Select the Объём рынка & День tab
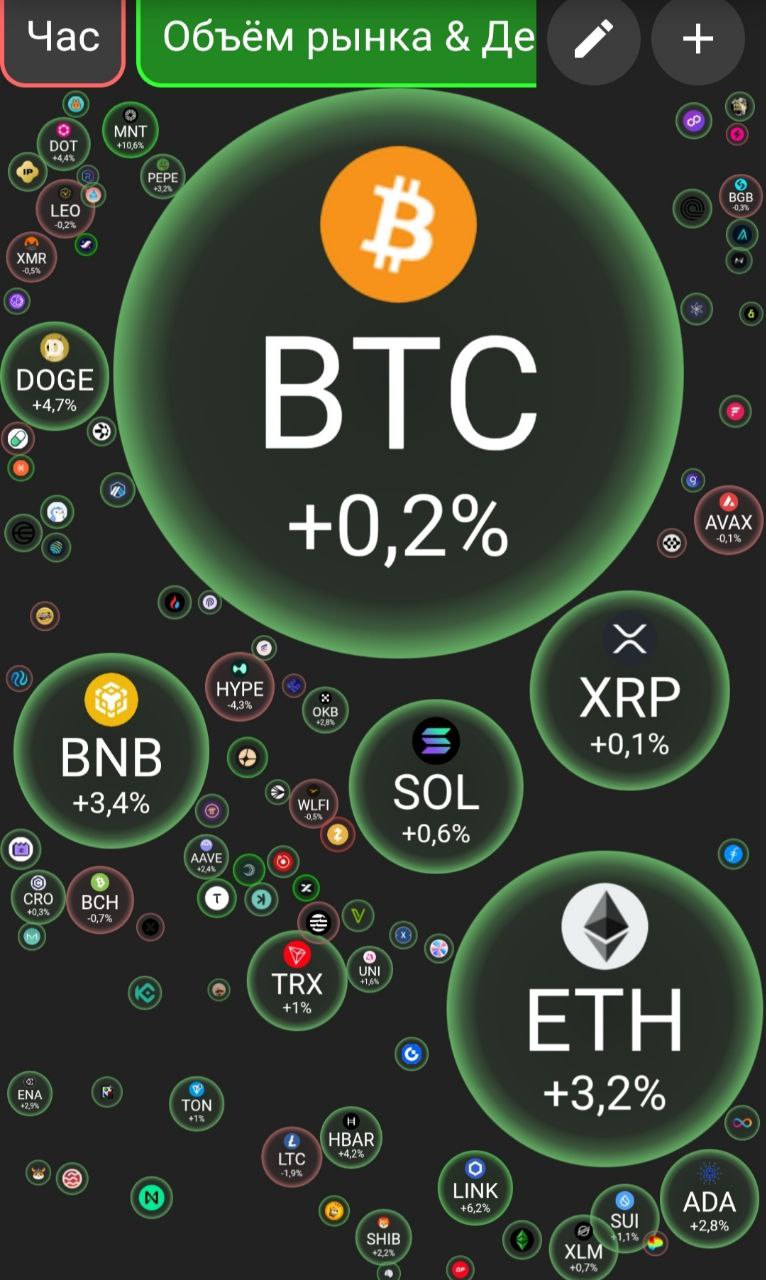Screen dimensions: 766x1280 coord(340,40)
